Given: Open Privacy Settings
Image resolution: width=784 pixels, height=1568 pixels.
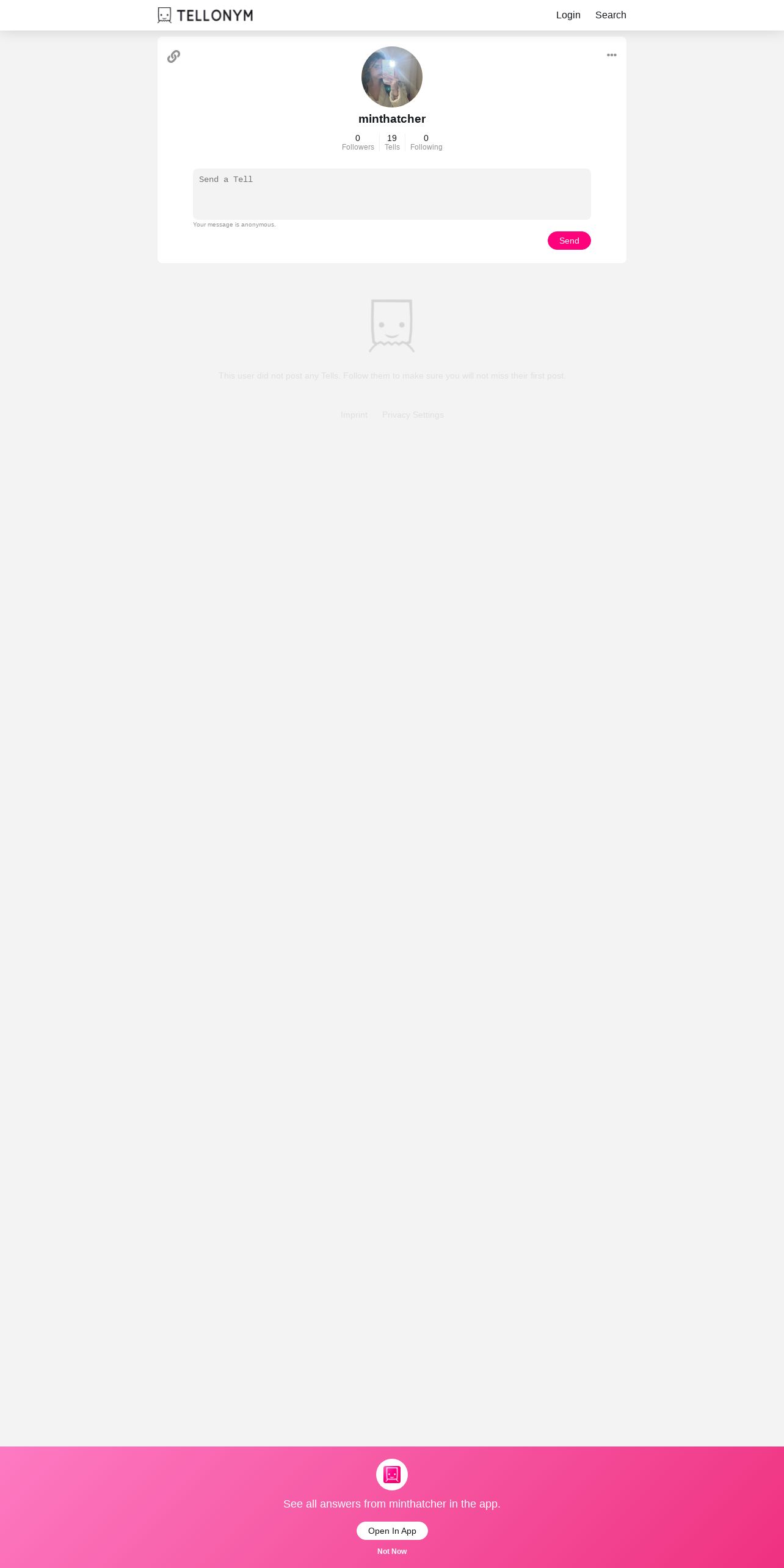Looking at the screenshot, I should (x=413, y=415).
